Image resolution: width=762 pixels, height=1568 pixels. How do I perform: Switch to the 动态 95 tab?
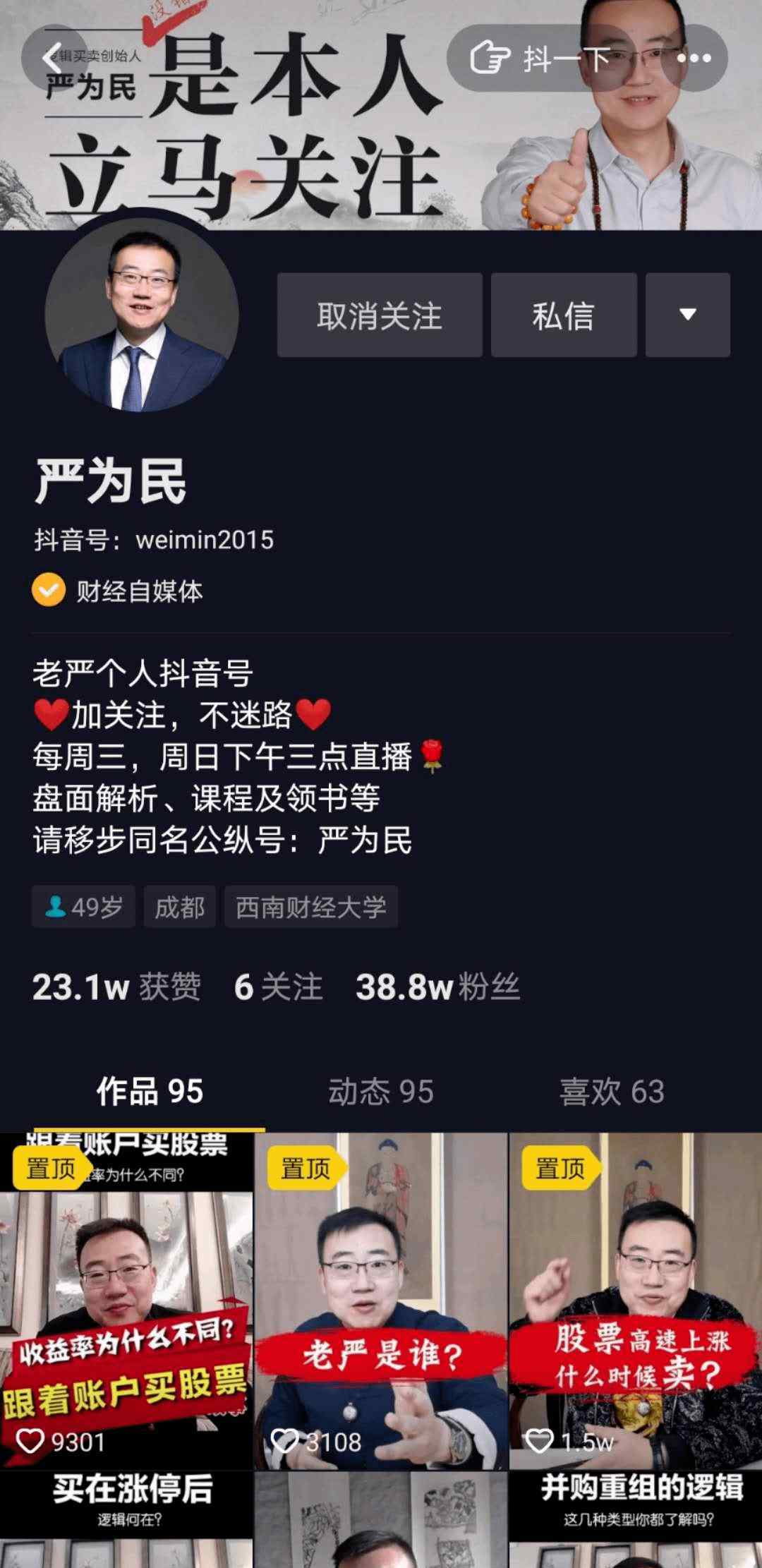[x=381, y=1092]
